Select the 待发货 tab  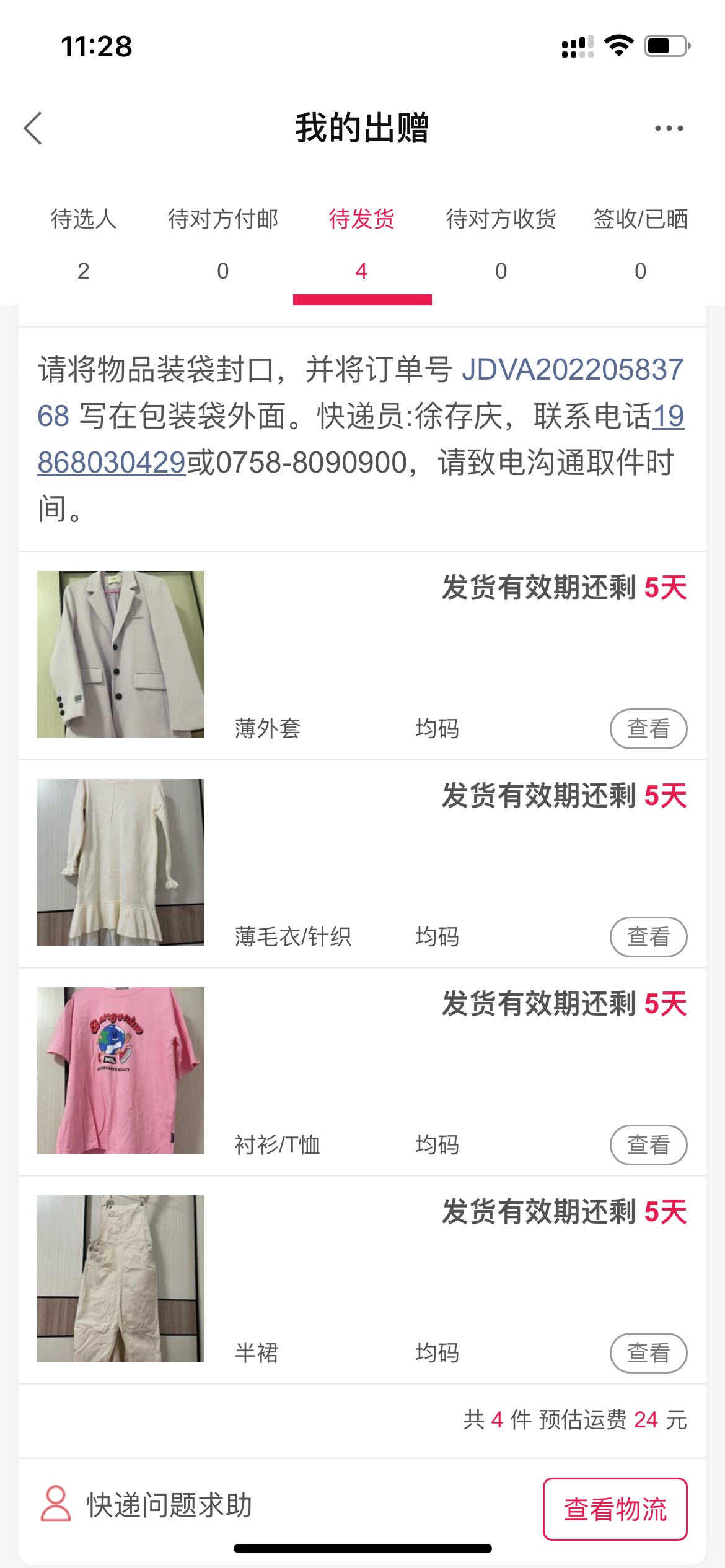point(362,244)
